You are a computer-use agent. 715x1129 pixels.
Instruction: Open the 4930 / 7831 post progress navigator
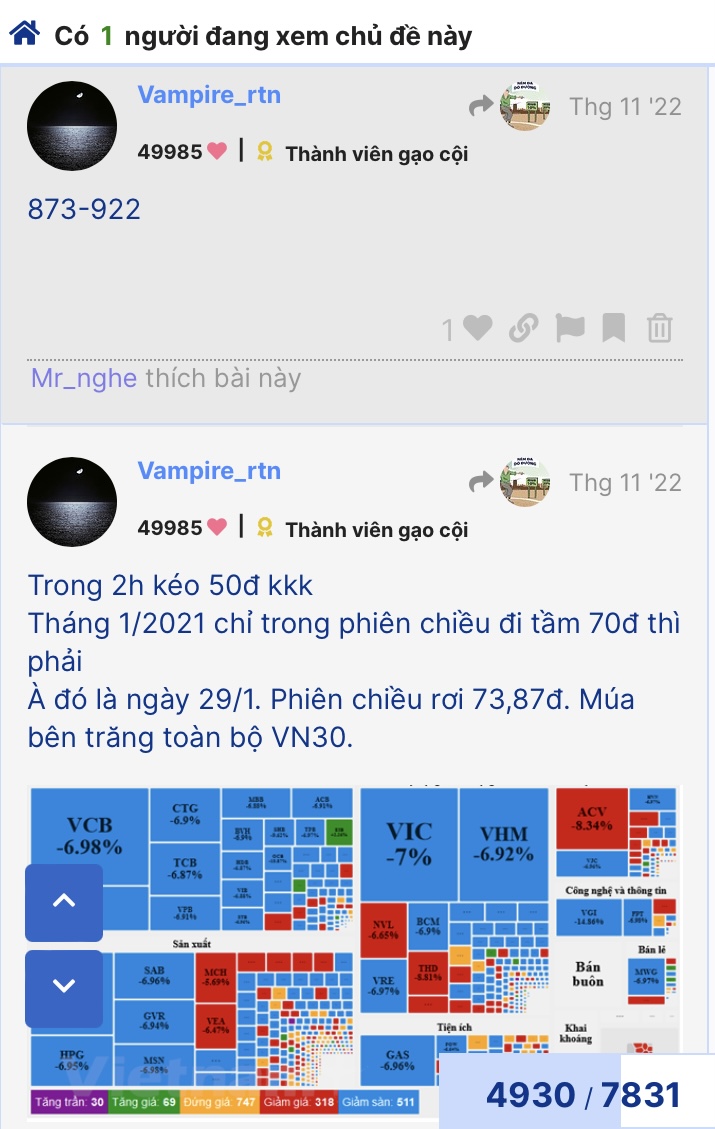[x=582, y=1094]
